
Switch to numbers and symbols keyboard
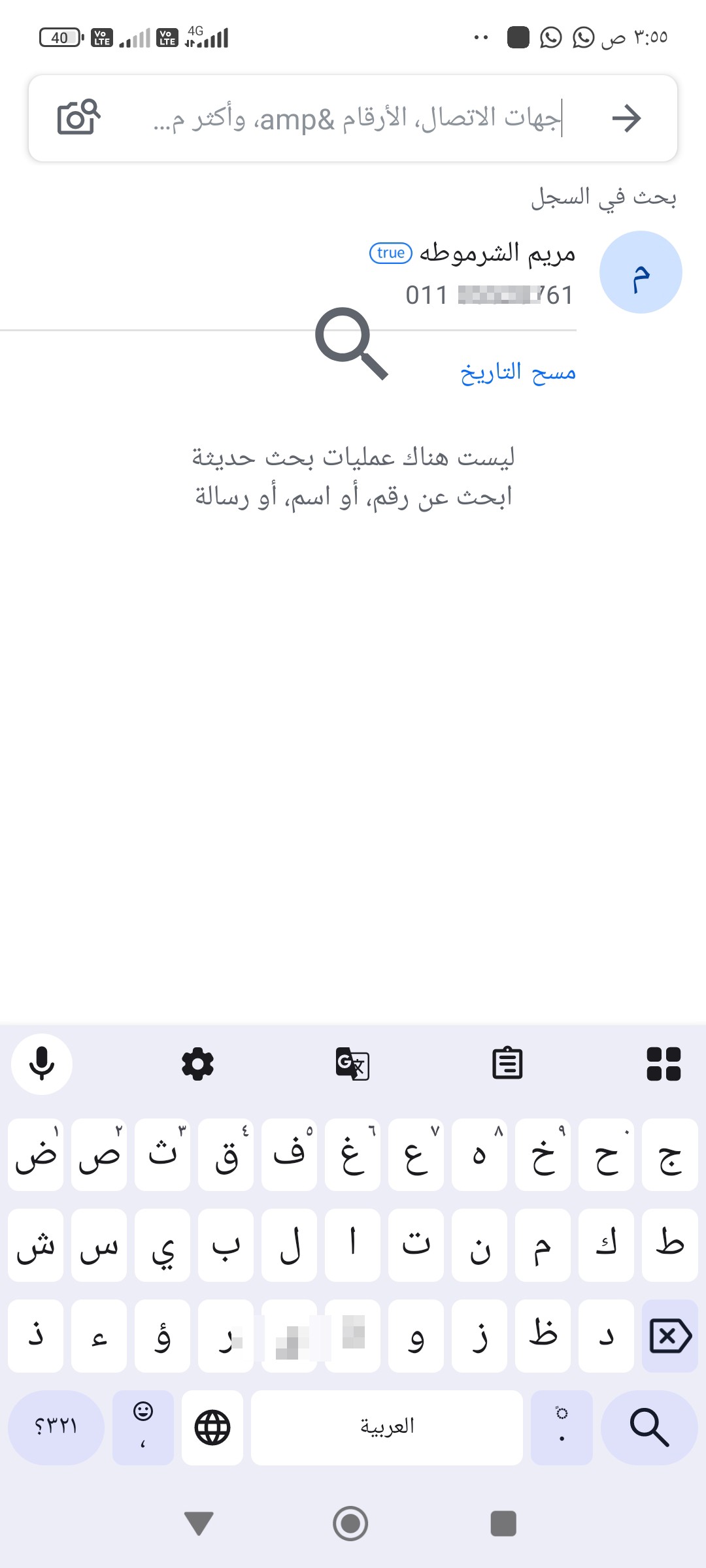click(56, 1427)
